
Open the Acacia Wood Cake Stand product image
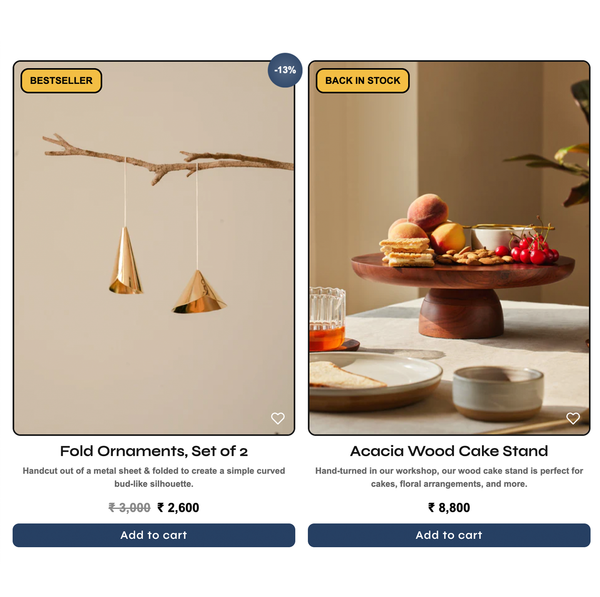[x=449, y=250]
